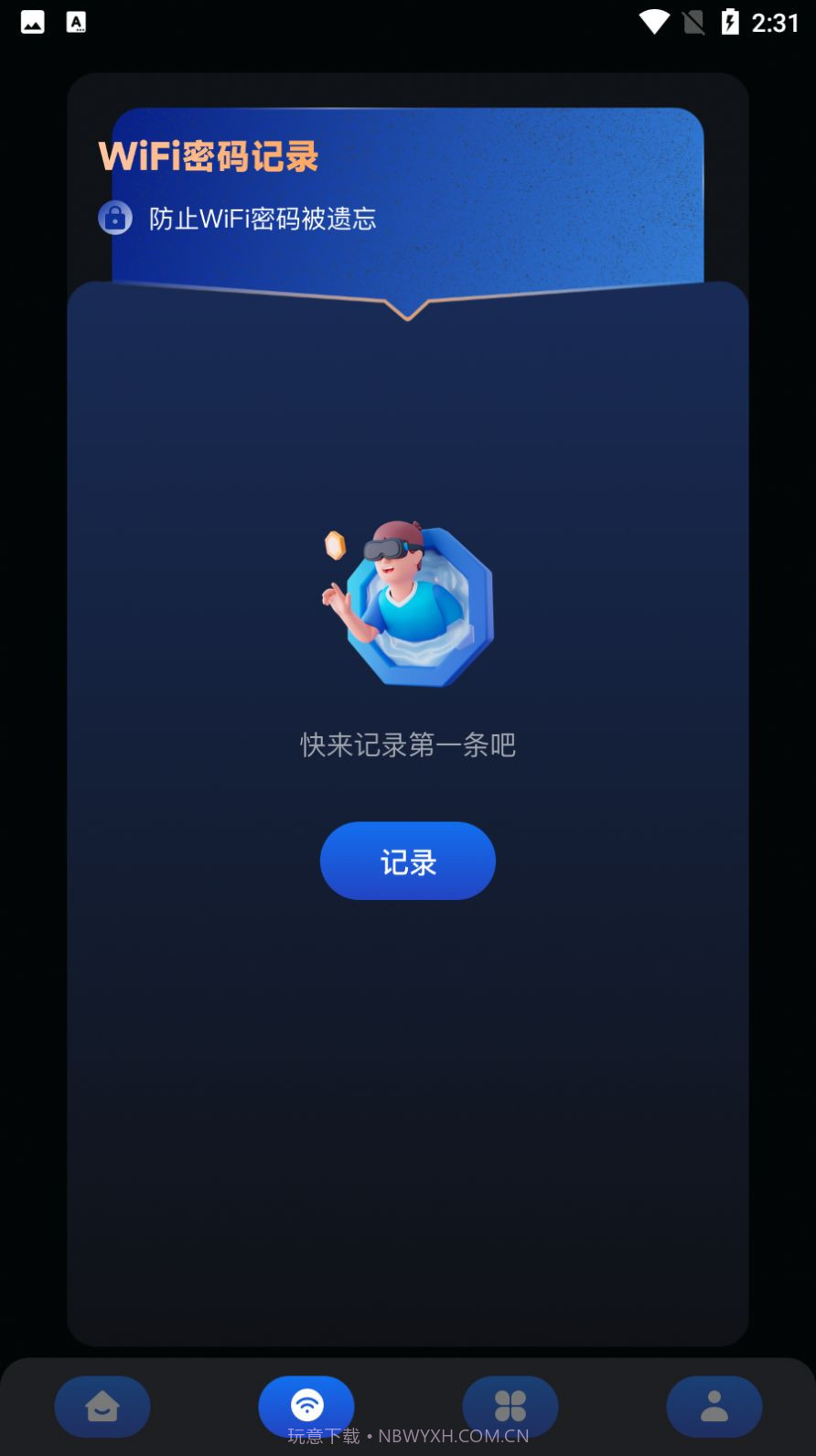Tap the charging battery icon in status bar

point(729,21)
